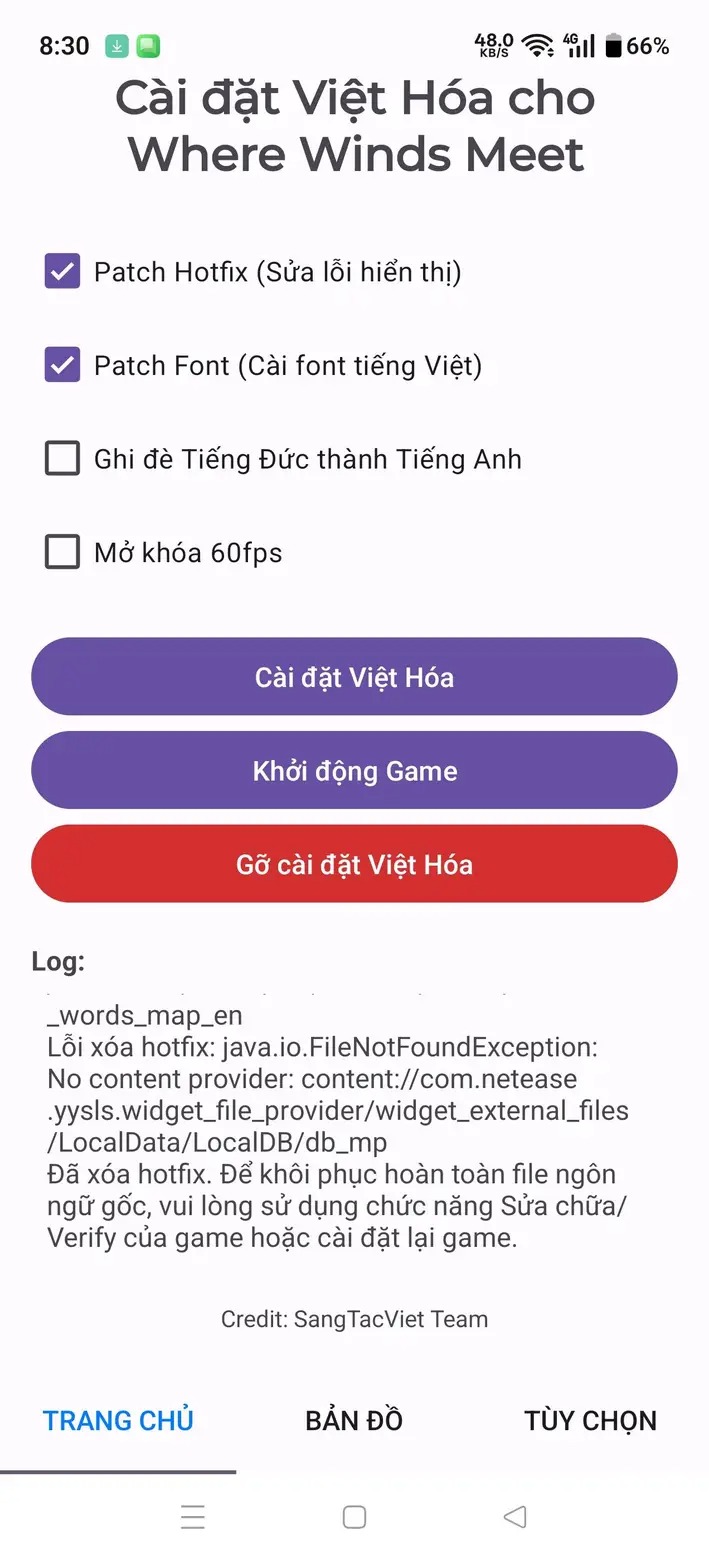
Task: Switch to the BẢN ĐỒ tab
Action: [354, 1420]
